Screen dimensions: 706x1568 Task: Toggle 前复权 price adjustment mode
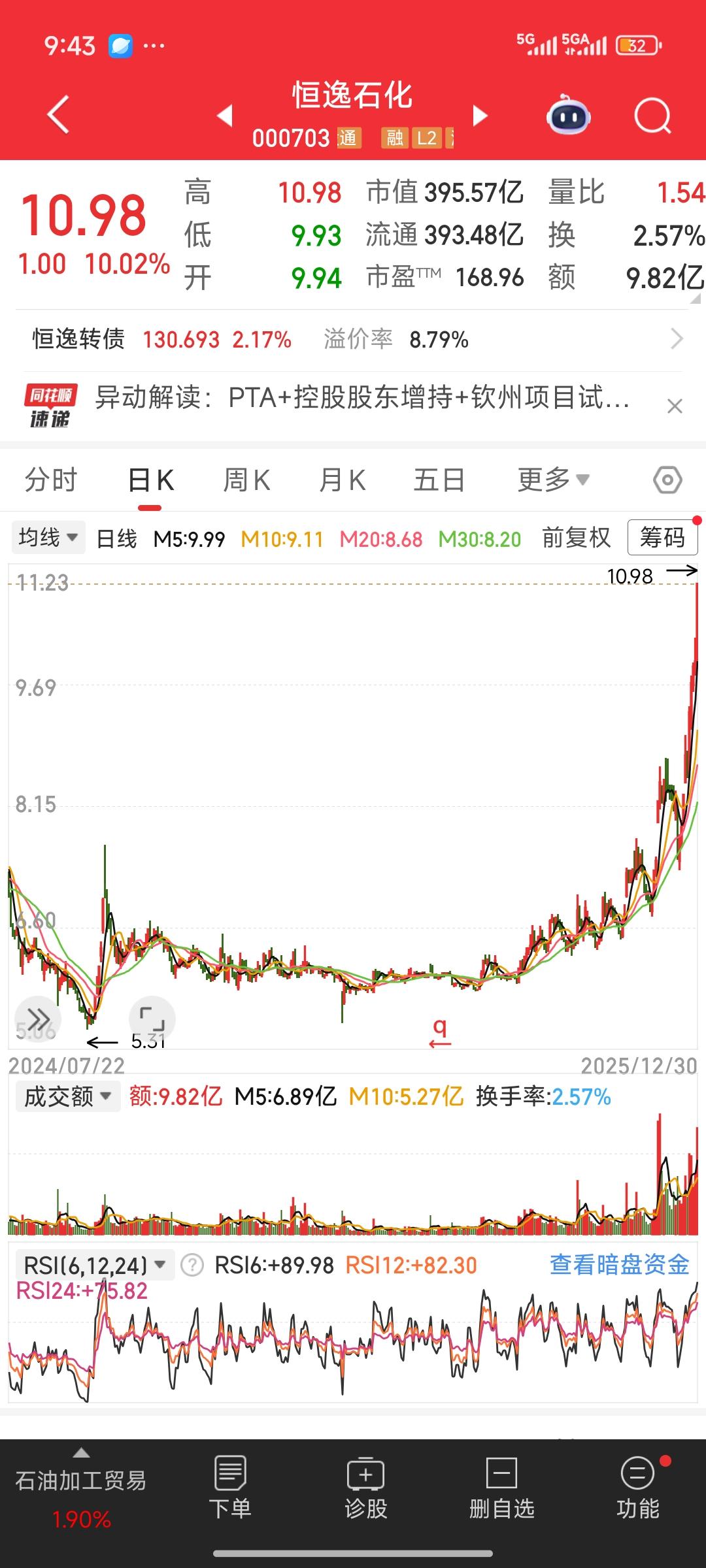pos(575,537)
